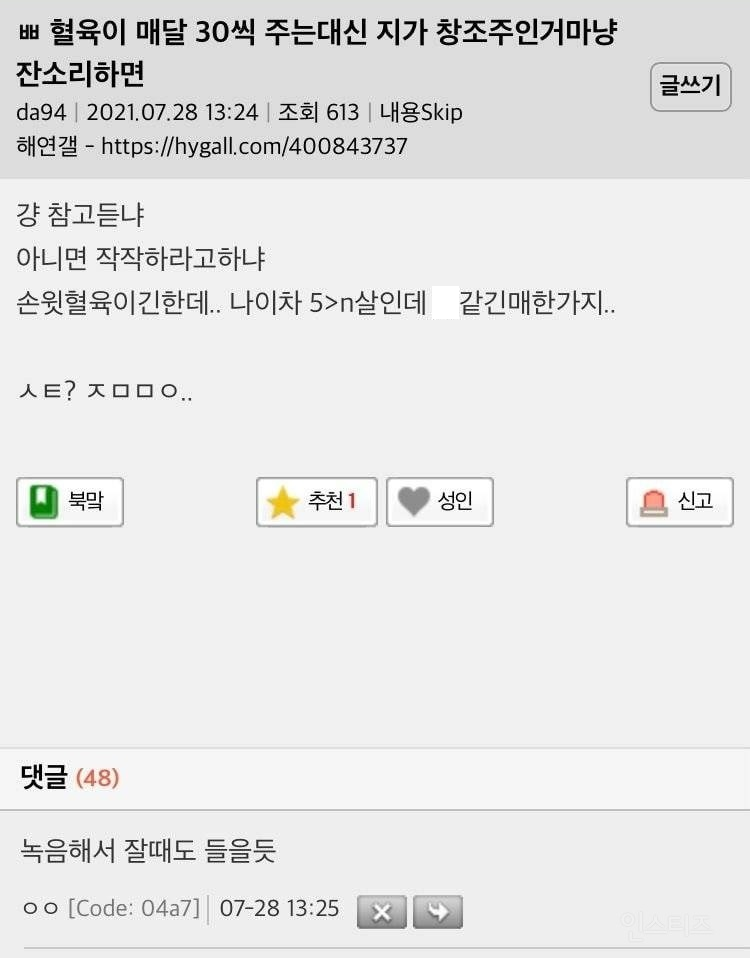Click the red bell 신고 report icon
This screenshot has height=958, width=750.
(x=655, y=502)
